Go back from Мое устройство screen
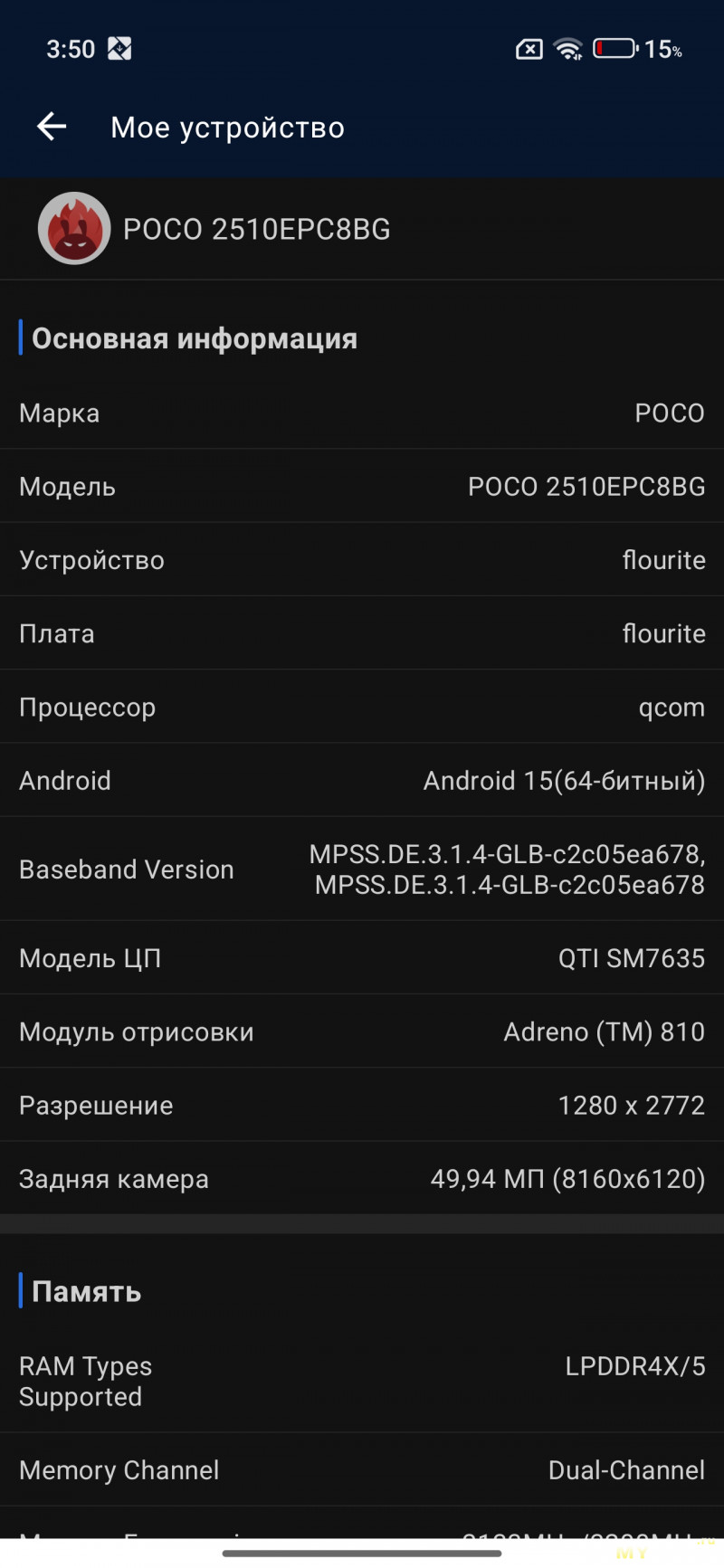The height and width of the screenshot is (1568, 724). click(52, 127)
